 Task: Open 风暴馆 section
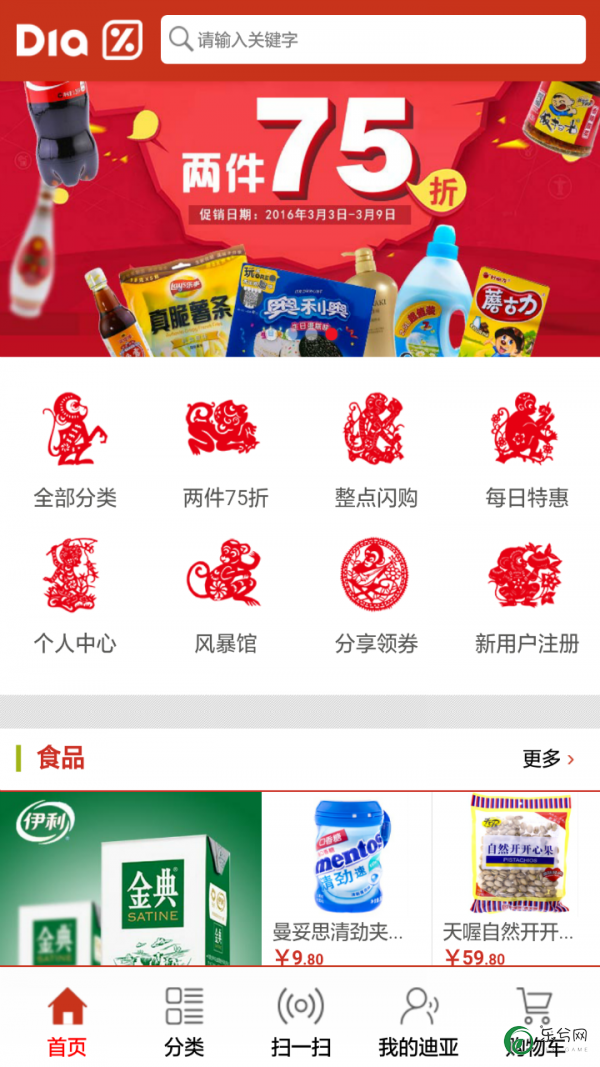click(x=225, y=596)
